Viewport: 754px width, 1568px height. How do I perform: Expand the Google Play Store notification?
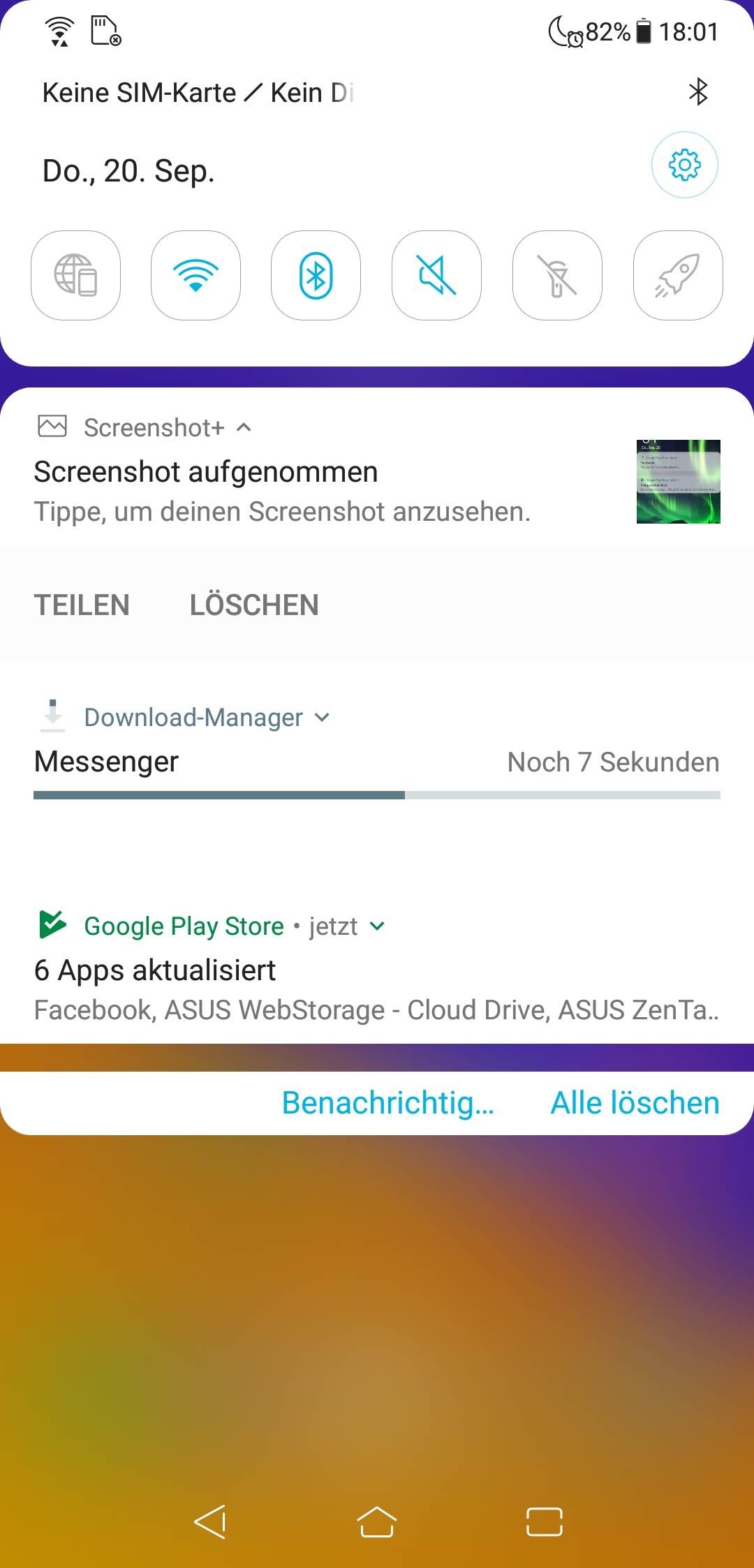378,926
